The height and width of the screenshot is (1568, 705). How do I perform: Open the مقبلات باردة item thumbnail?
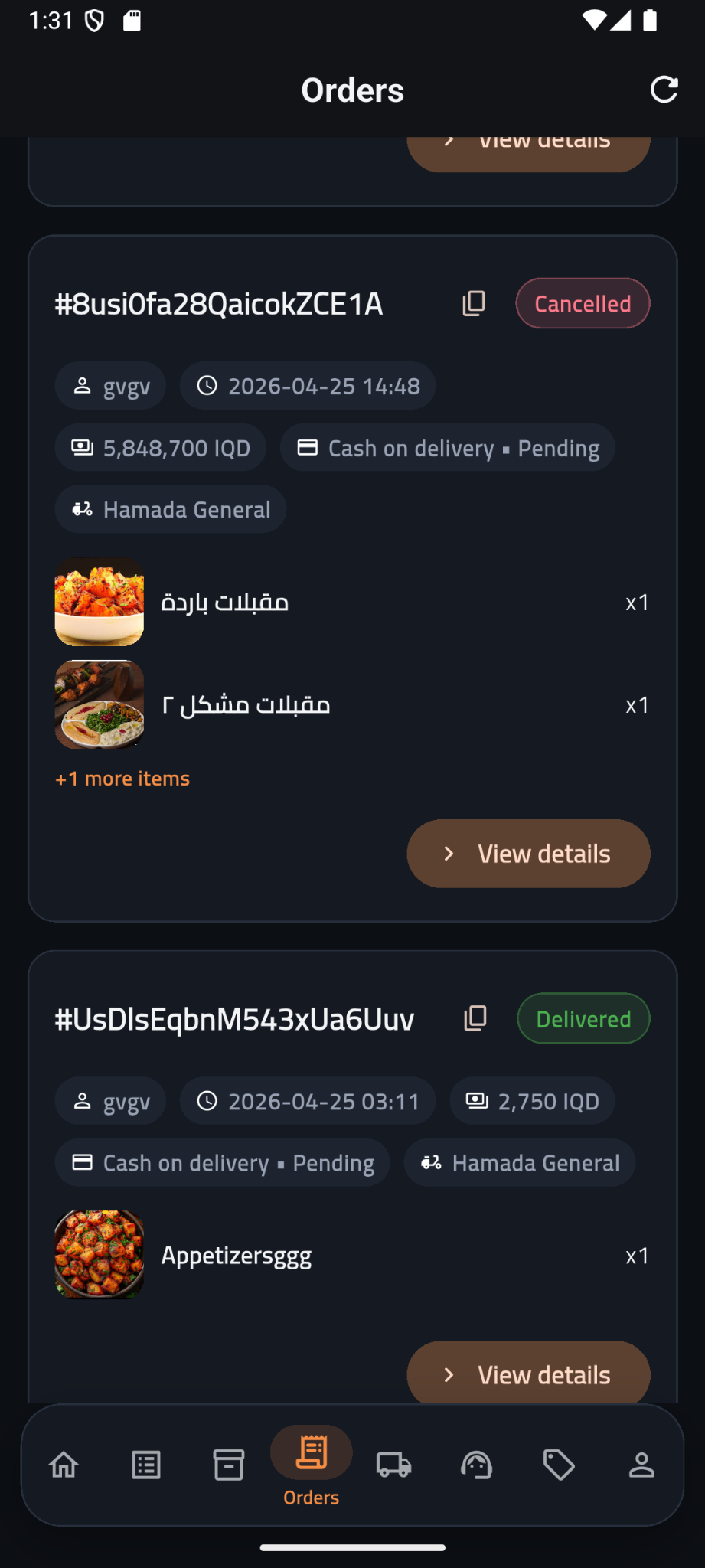coord(99,601)
